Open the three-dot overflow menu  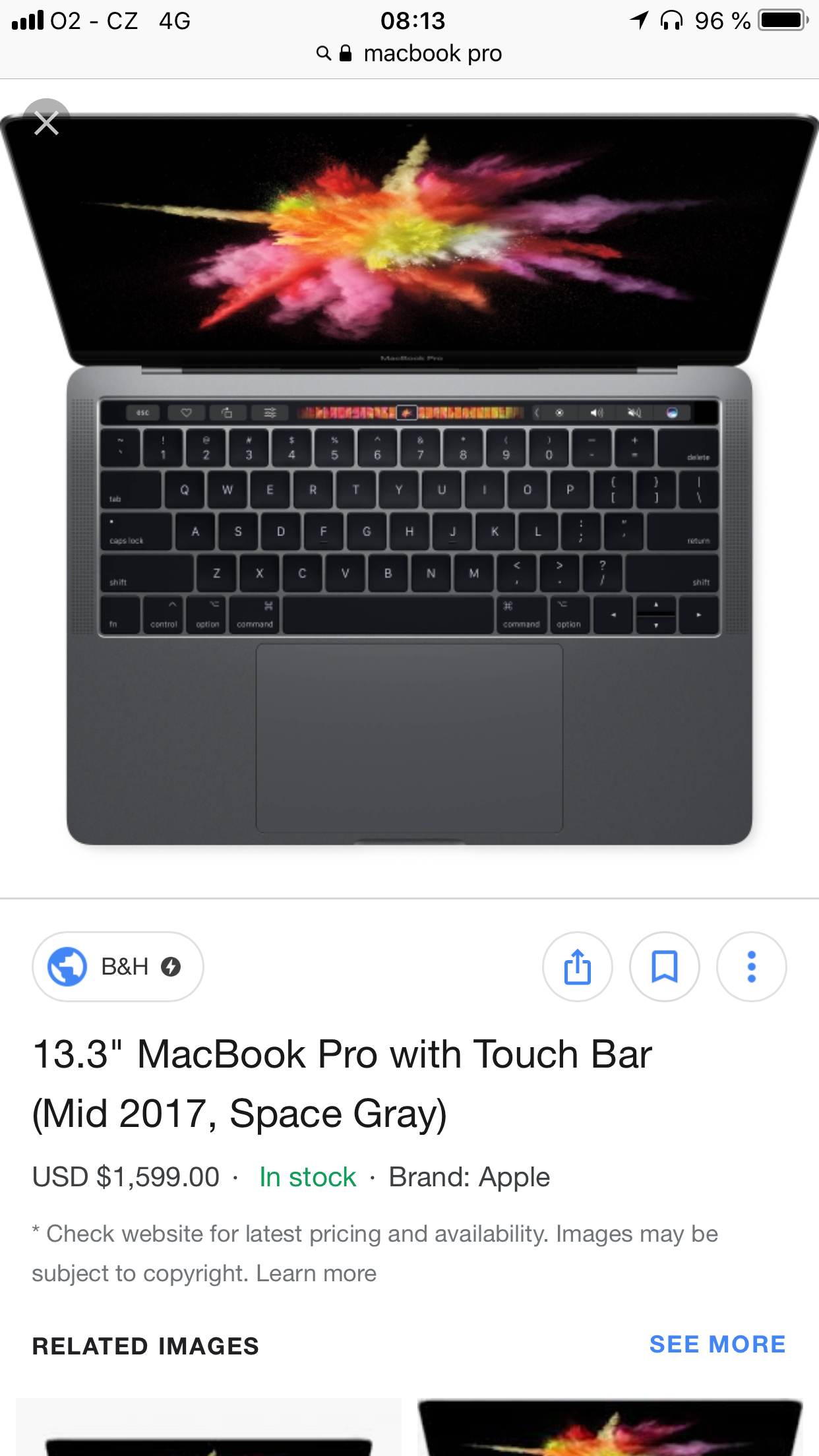751,967
